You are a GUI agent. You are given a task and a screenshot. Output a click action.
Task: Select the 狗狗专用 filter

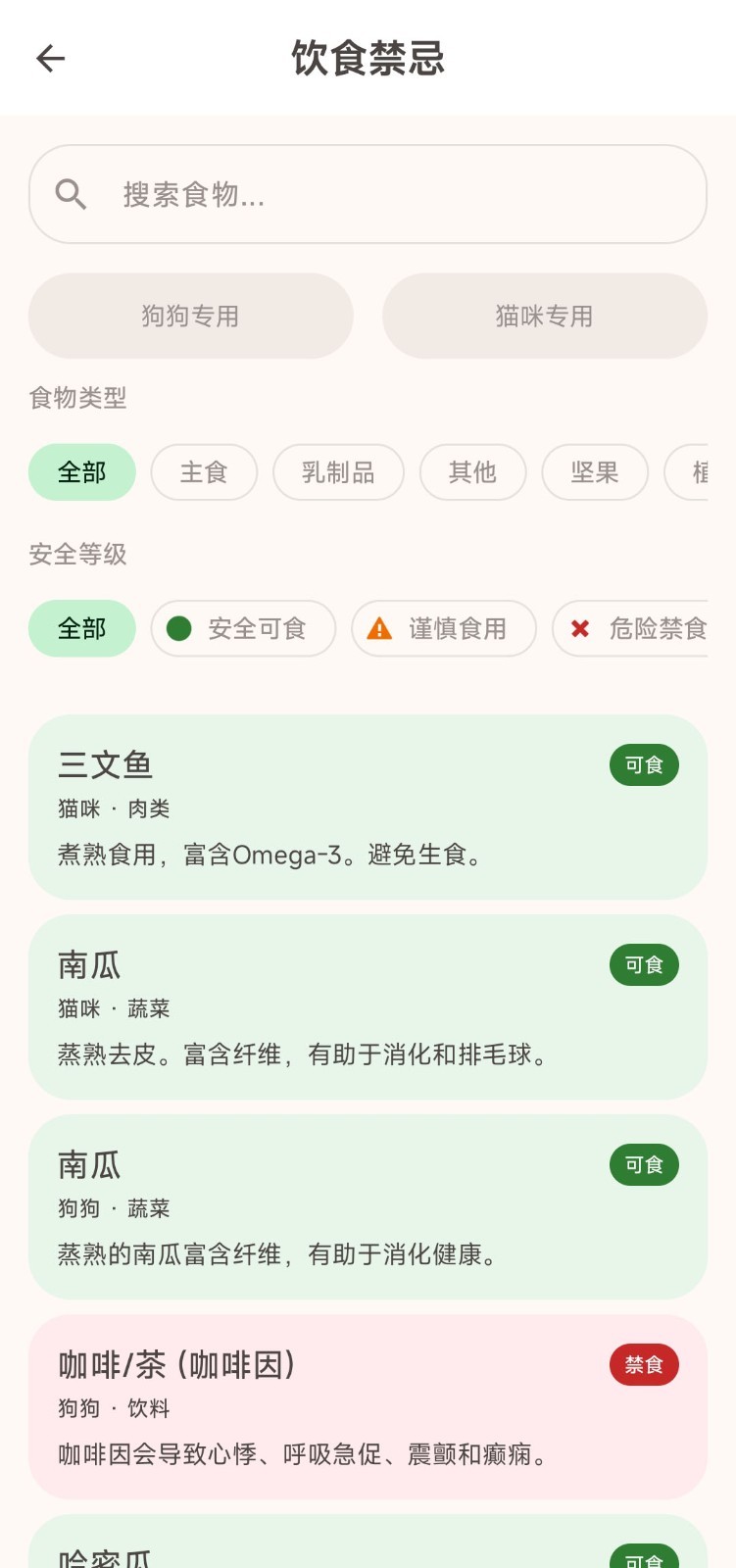[190, 316]
